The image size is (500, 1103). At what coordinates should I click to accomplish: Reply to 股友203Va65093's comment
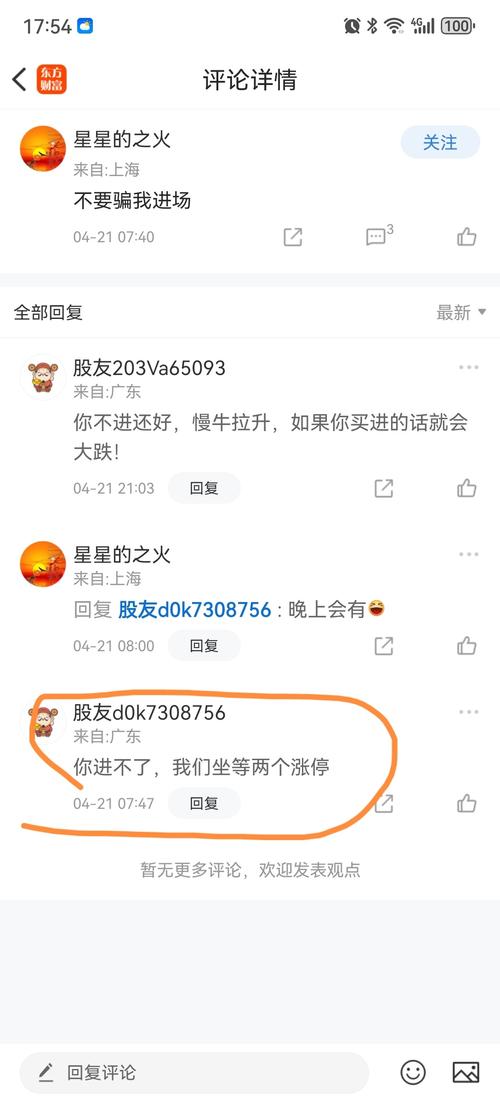[x=204, y=488]
